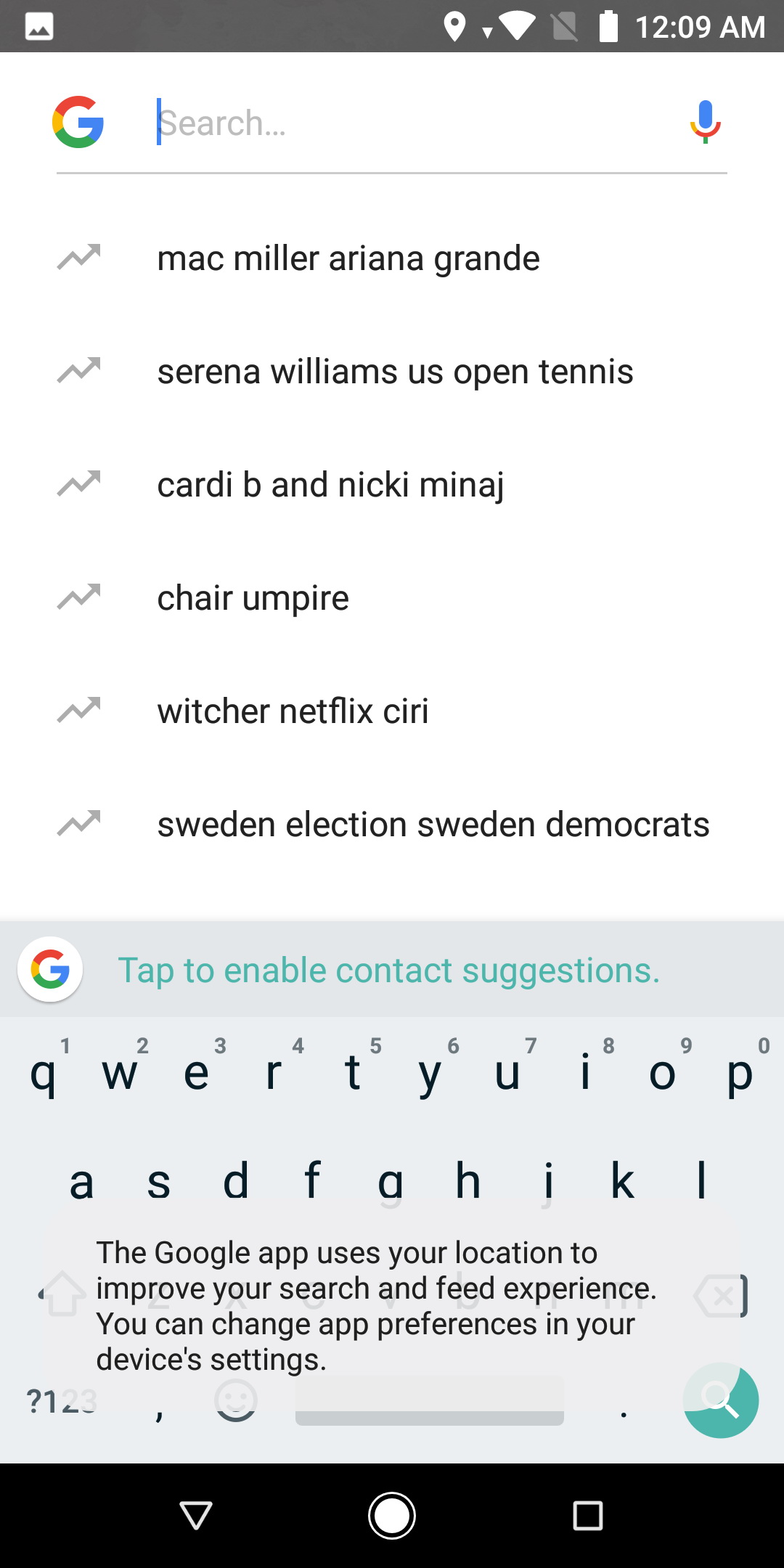
Task: Pick the witcher netflix ciri suggestion
Action: (392, 711)
